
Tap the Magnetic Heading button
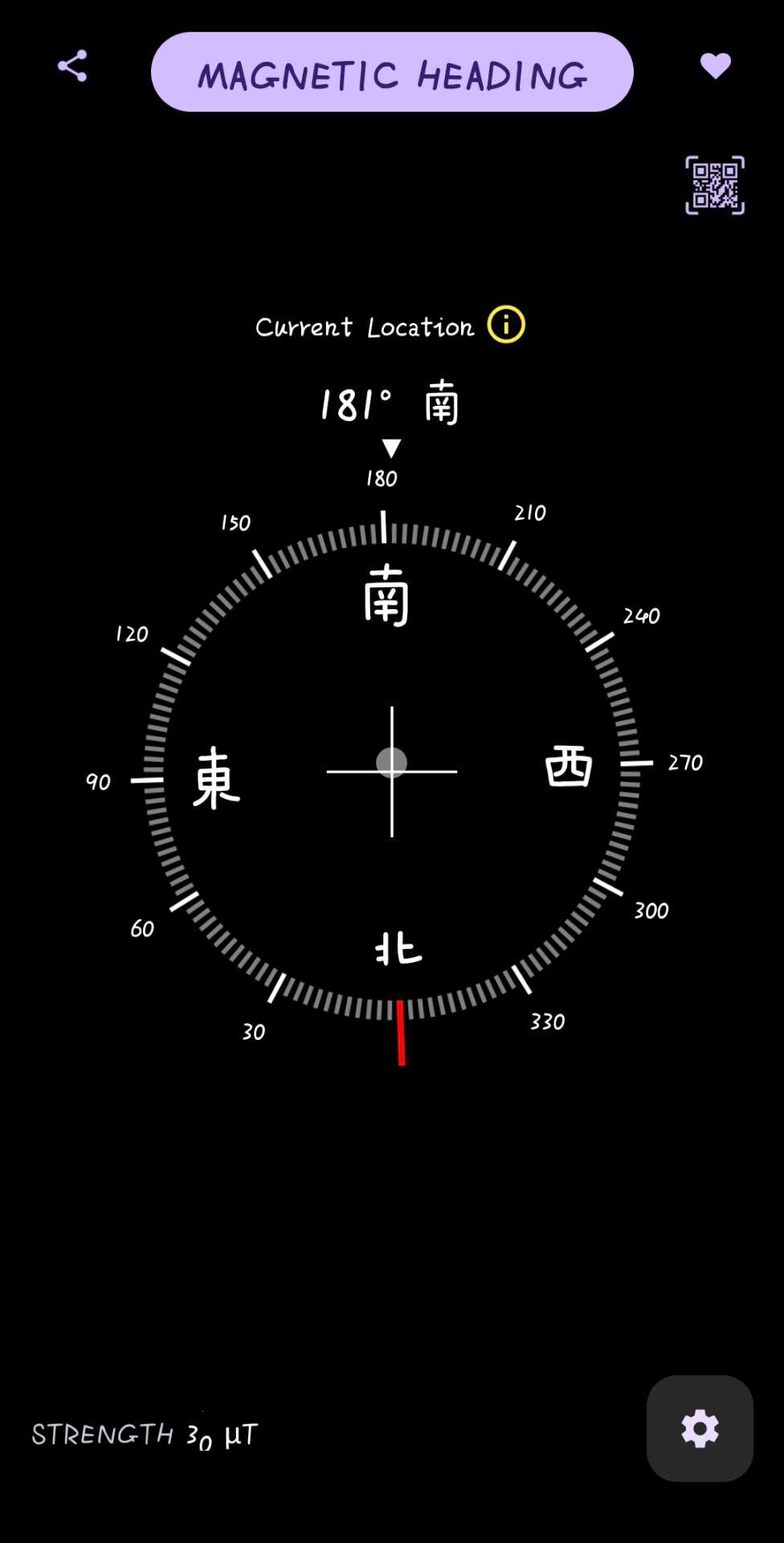coord(392,72)
